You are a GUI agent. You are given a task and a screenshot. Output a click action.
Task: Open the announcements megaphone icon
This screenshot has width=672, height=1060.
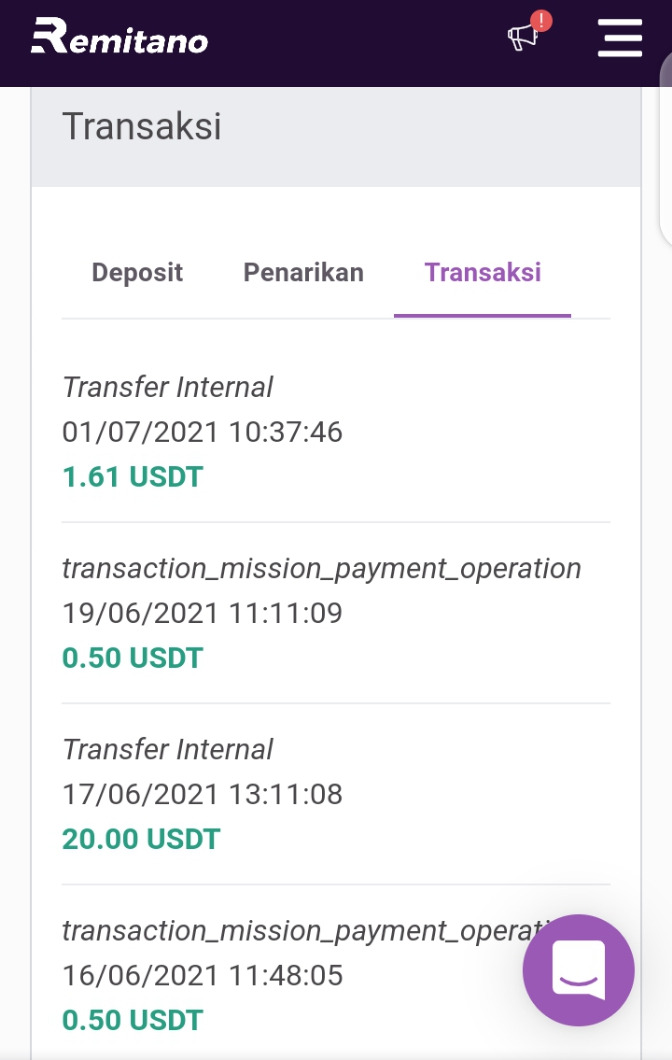point(526,34)
